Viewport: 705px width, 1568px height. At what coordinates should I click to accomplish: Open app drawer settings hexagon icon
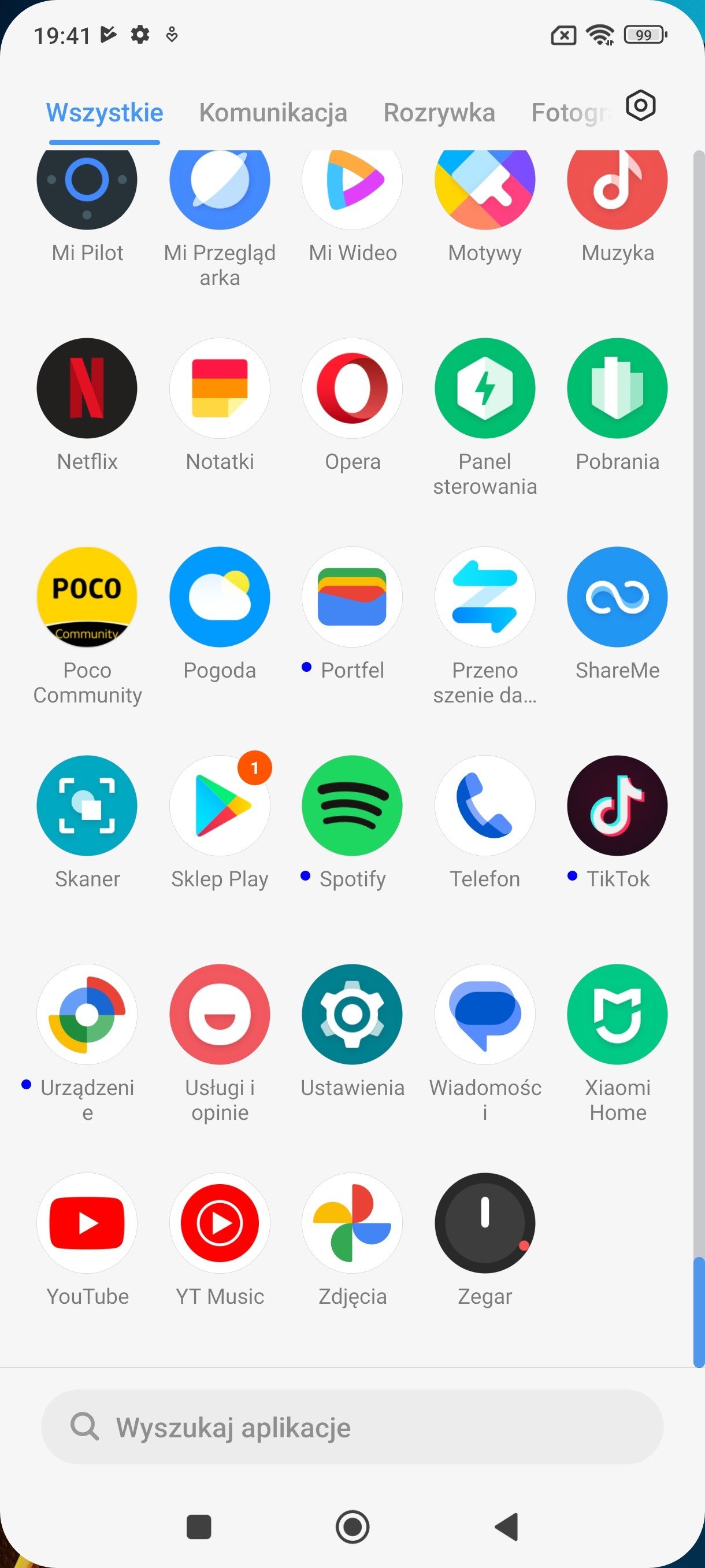(x=640, y=106)
